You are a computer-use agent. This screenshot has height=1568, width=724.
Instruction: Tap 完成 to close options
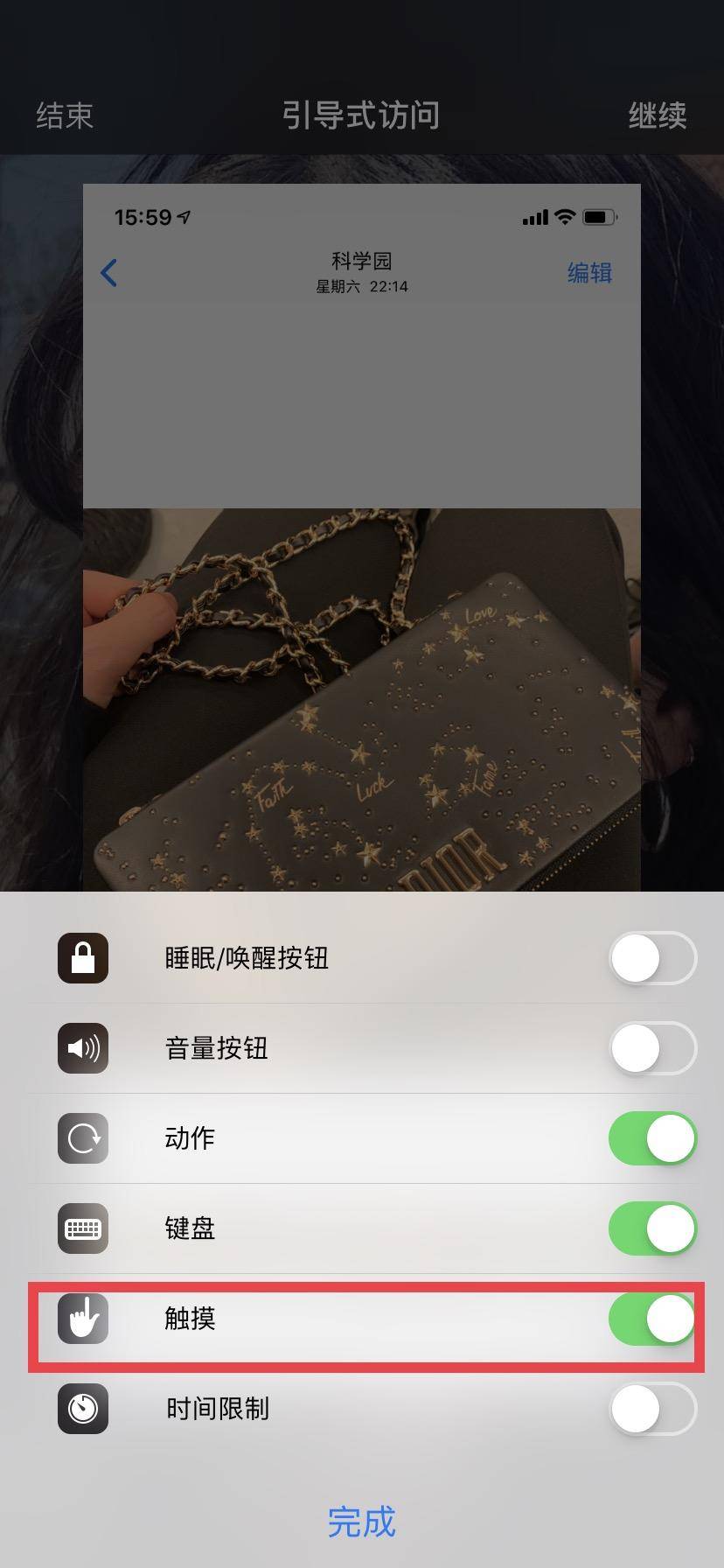click(x=362, y=1522)
